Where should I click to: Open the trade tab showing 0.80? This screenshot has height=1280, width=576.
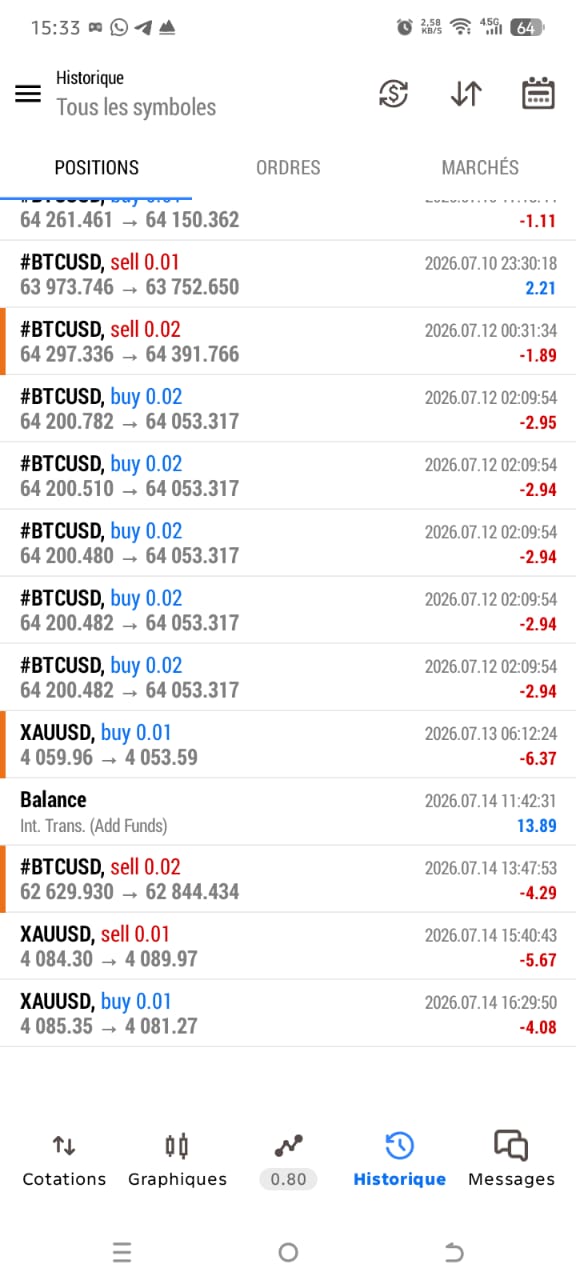[x=288, y=1160]
